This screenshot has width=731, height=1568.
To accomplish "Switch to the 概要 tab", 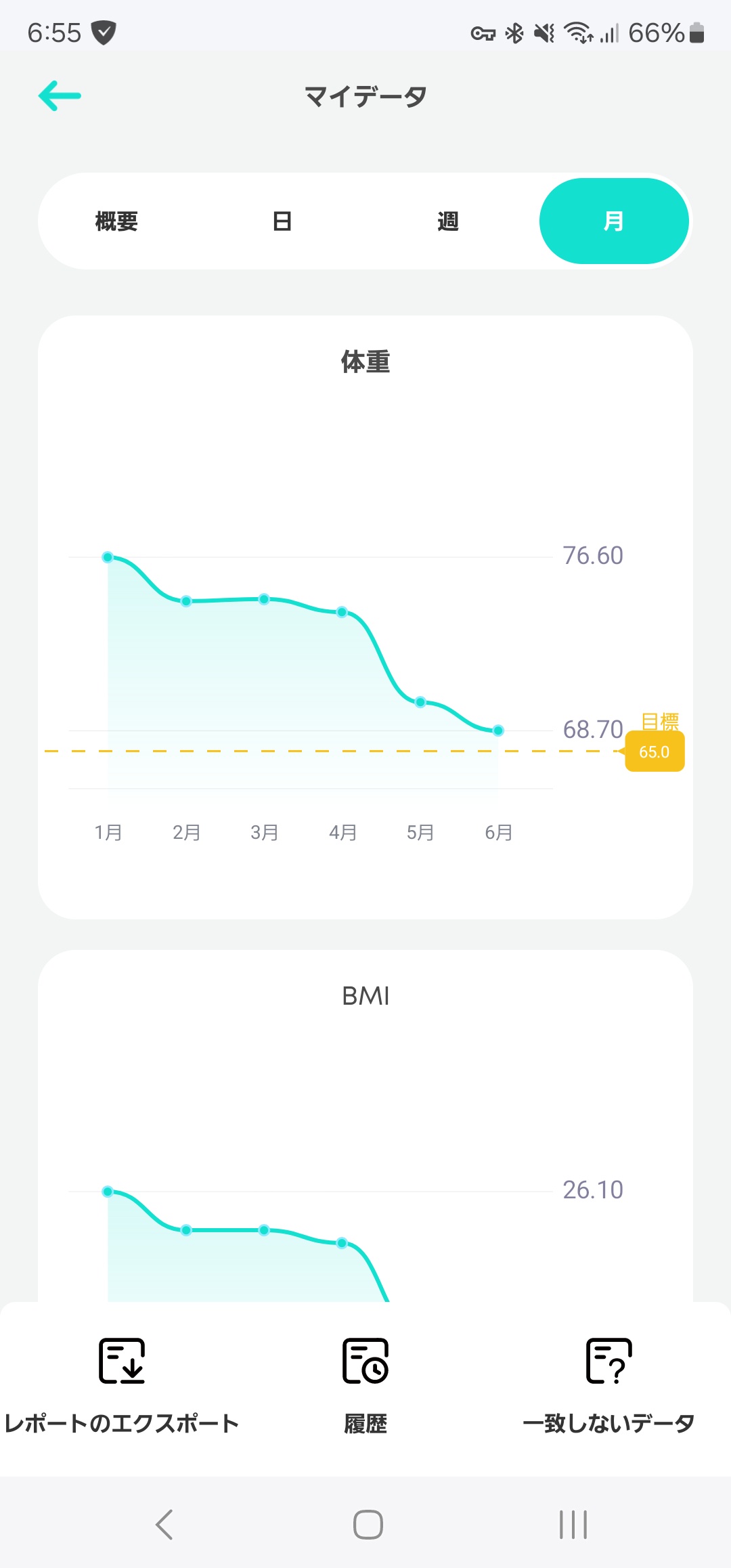I will 116,221.
